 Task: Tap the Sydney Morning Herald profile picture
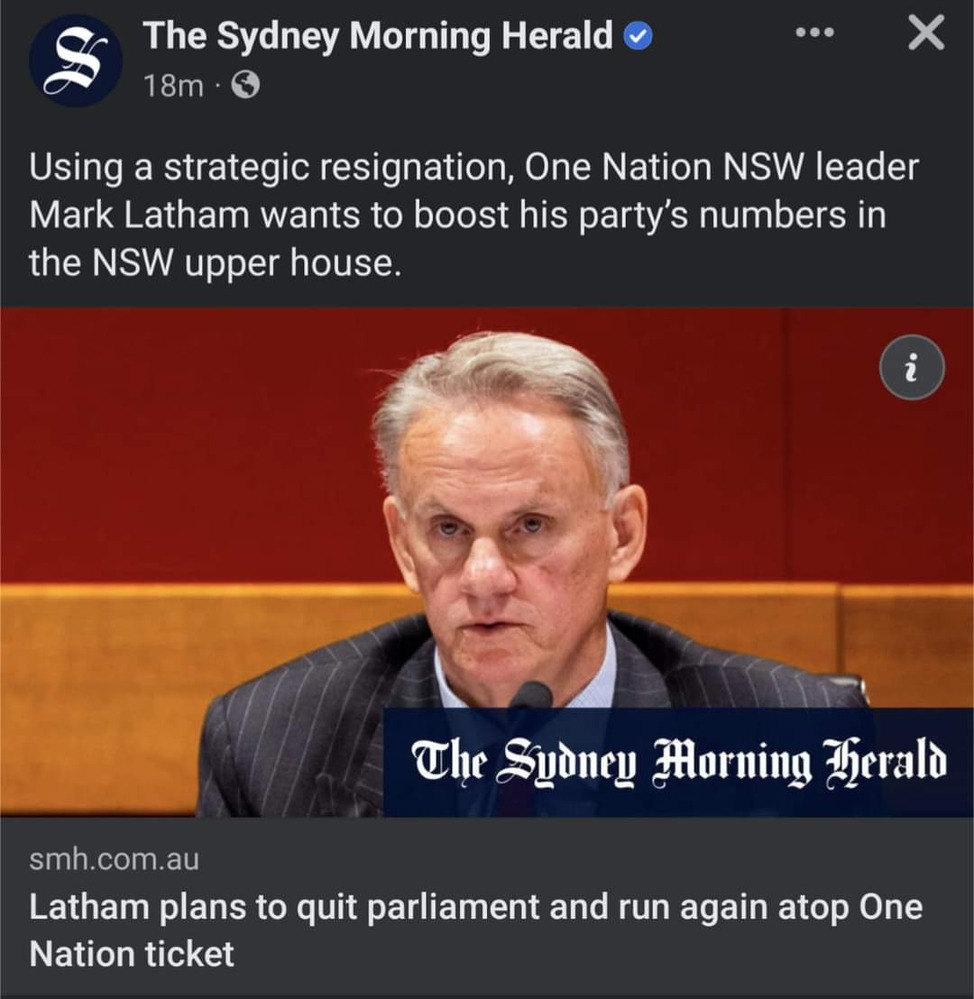(x=76, y=61)
